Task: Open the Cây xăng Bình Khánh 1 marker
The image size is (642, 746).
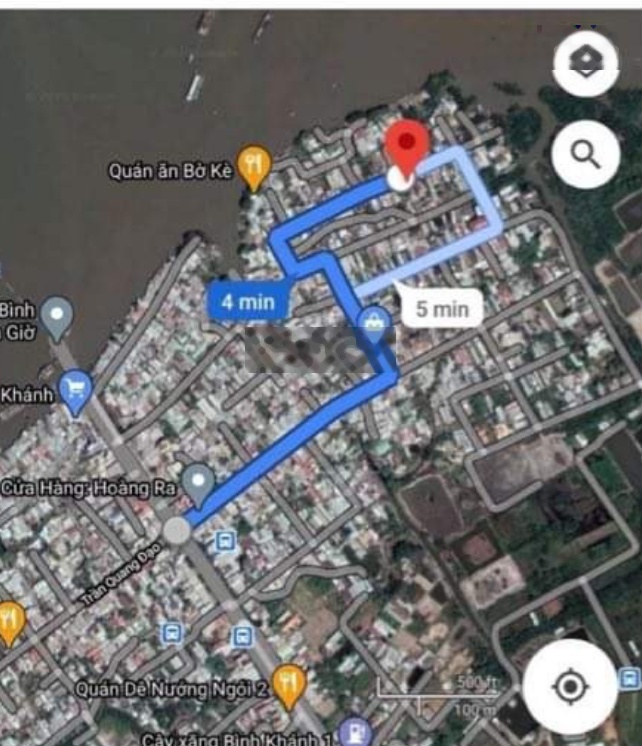Action: (353, 734)
